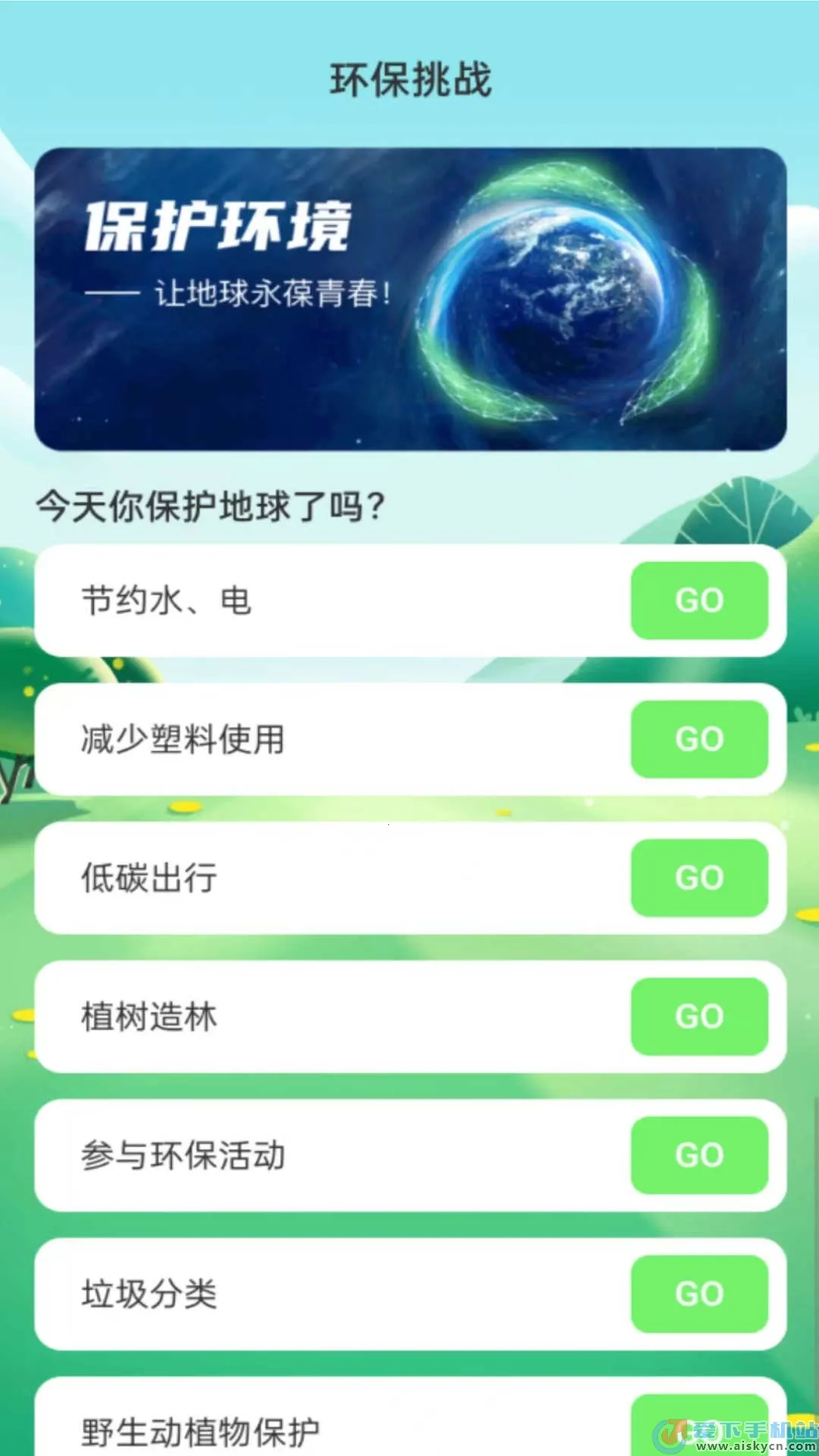
Task: Select the 植树造林 activity row
Action: pyautogui.click(x=303, y=1017)
